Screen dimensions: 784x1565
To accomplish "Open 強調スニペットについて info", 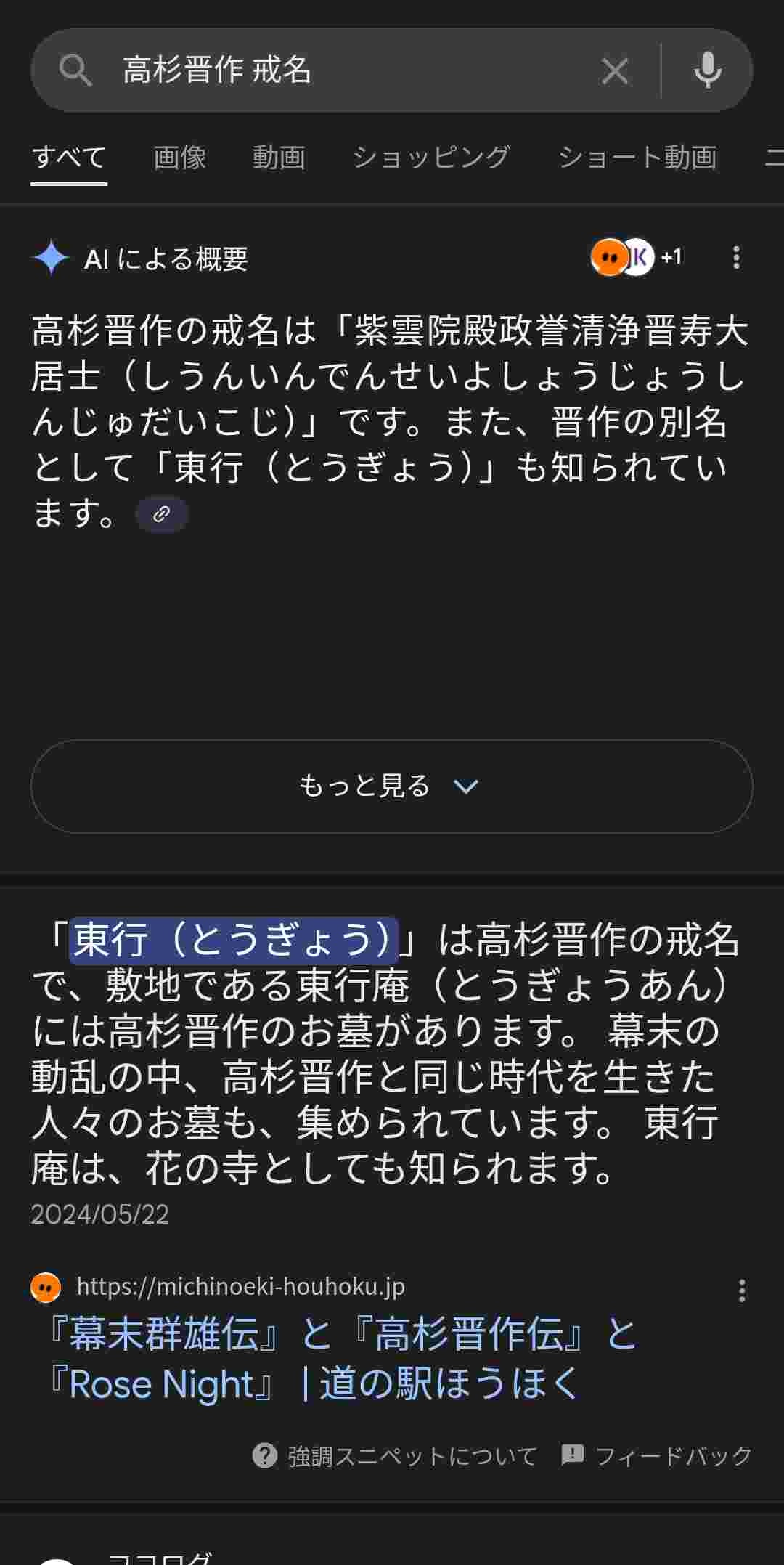I will click(x=395, y=1455).
